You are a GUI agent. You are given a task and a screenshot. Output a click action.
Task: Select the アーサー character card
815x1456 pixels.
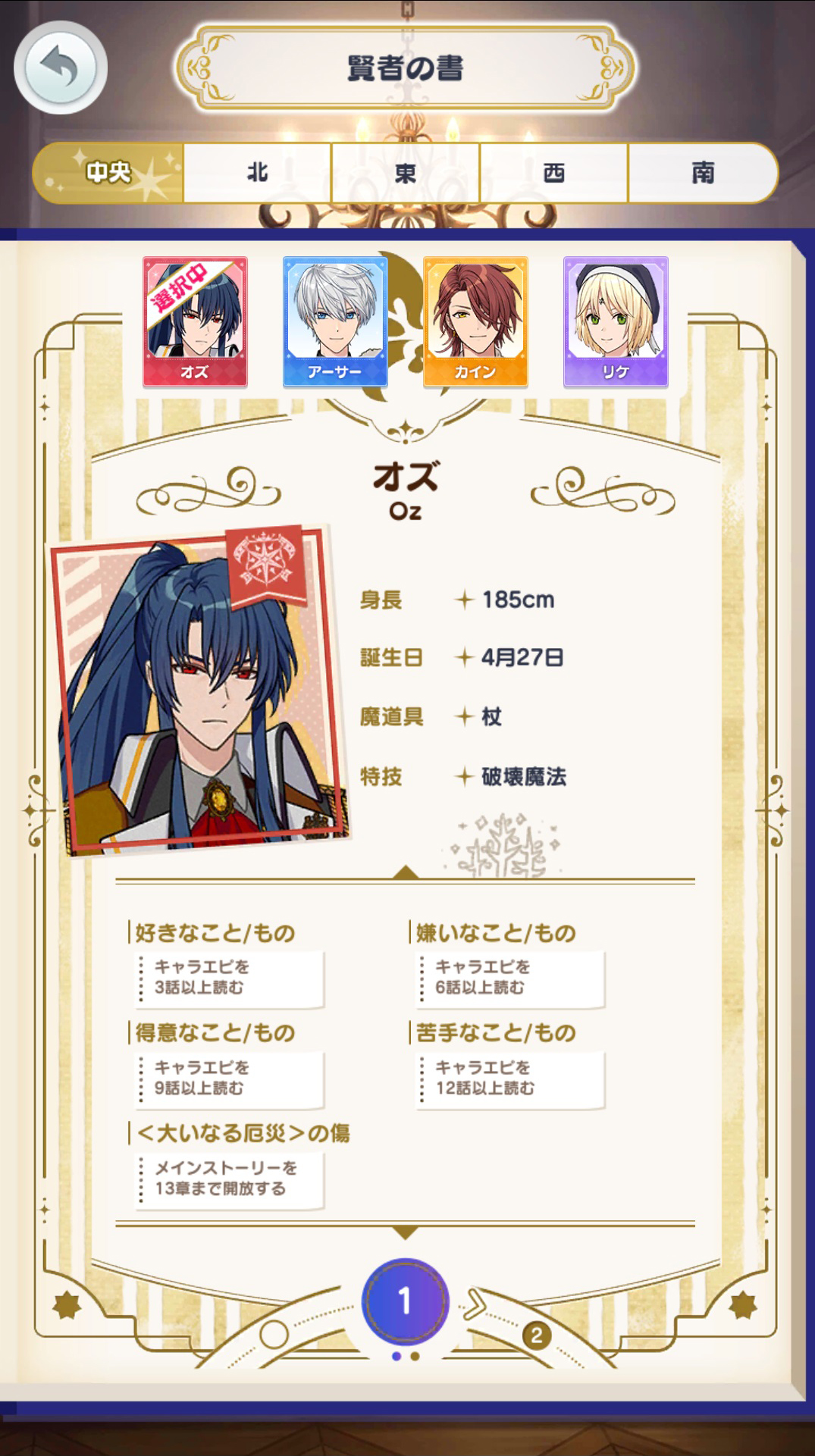335,322
